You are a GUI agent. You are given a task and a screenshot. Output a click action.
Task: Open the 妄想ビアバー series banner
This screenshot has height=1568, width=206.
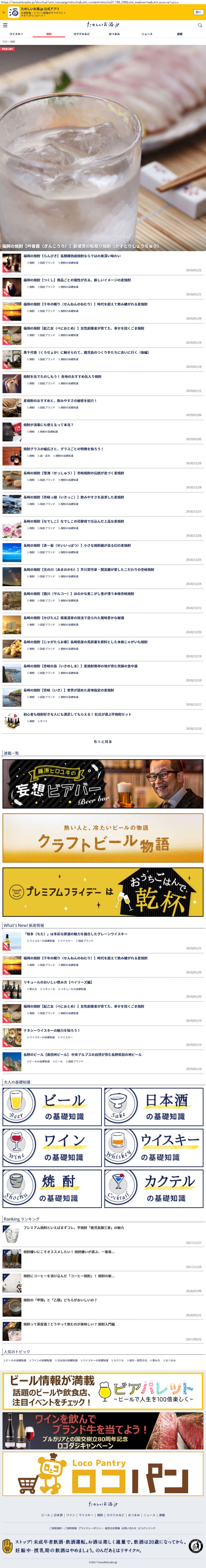click(x=103, y=784)
